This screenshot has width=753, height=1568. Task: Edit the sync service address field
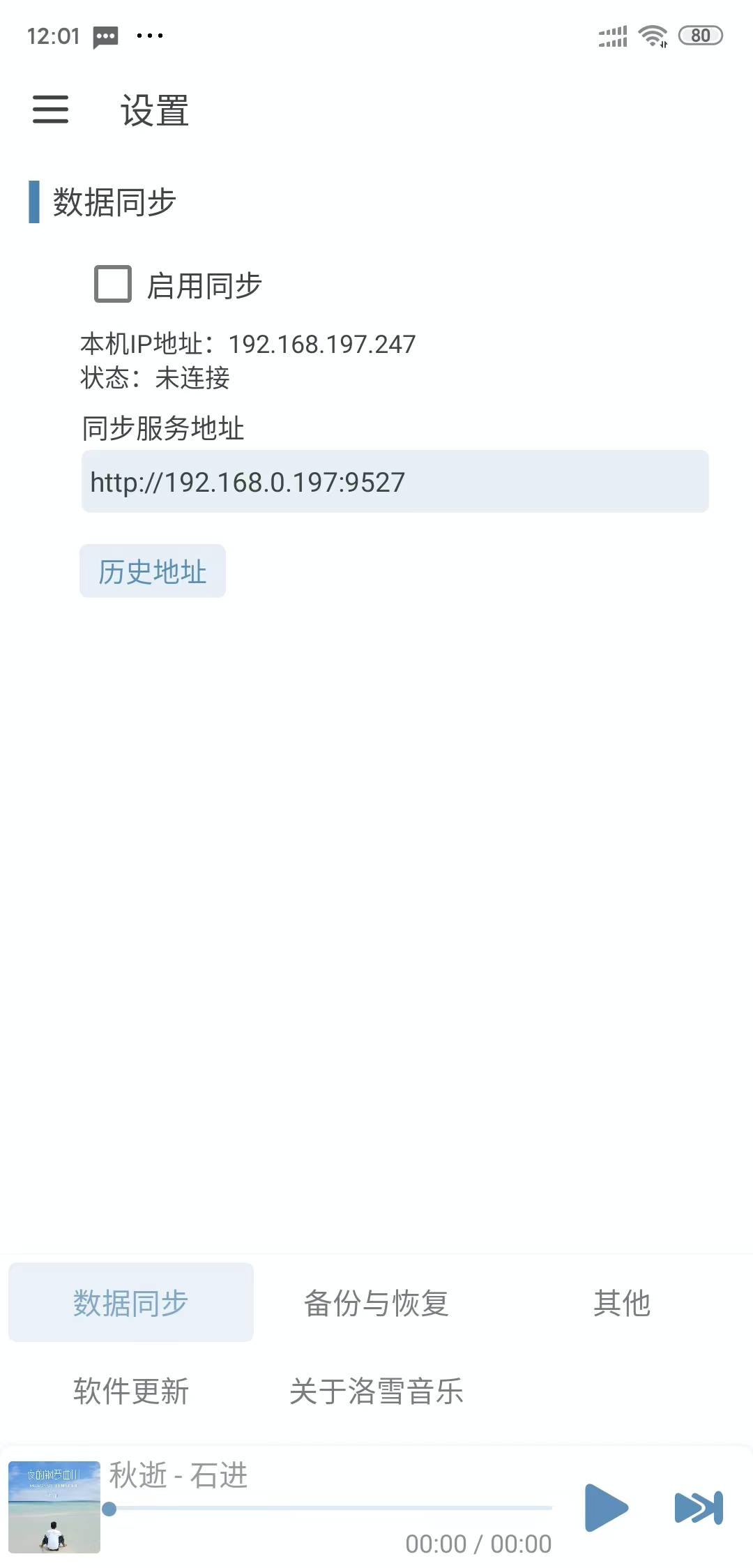pyautogui.click(x=395, y=481)
